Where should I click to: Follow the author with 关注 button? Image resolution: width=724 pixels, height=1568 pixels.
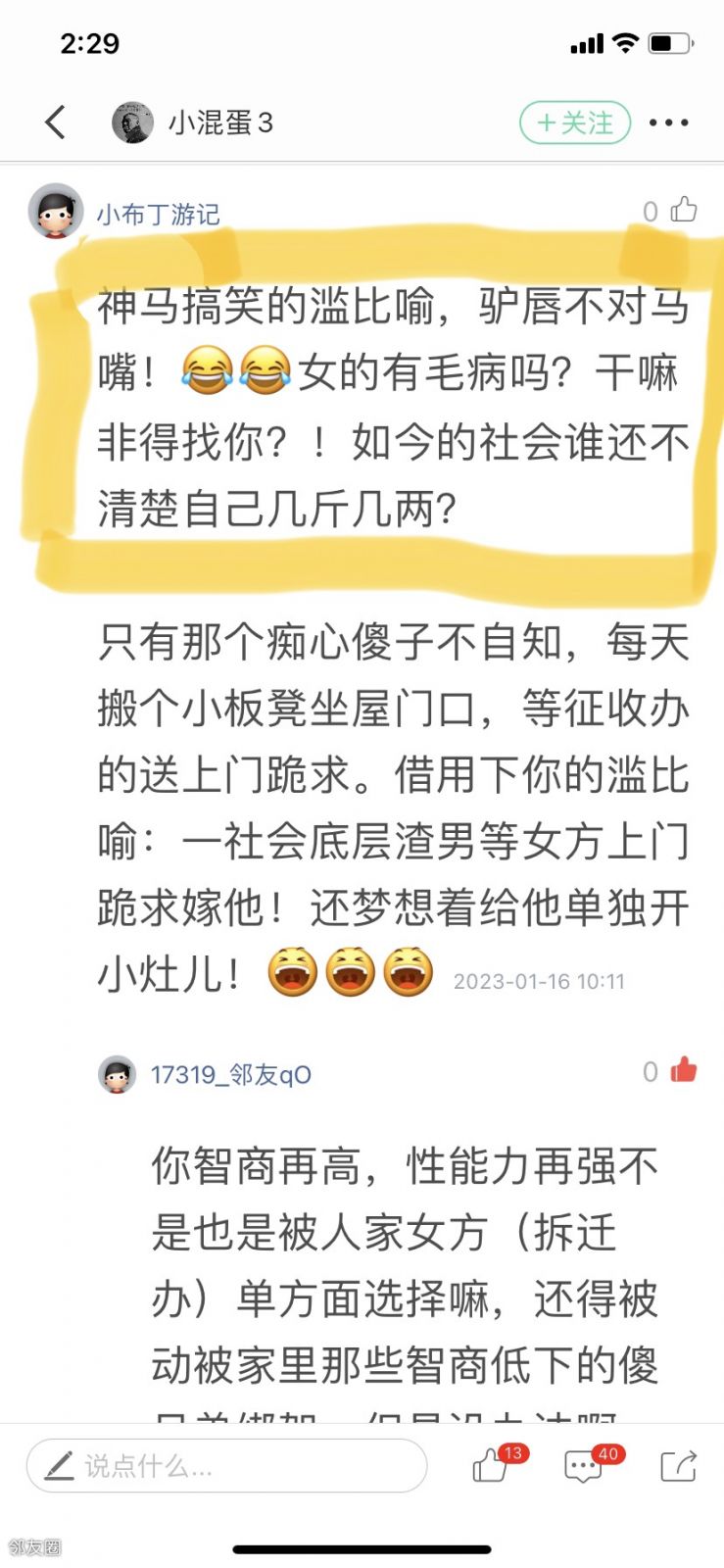point(574,122)
